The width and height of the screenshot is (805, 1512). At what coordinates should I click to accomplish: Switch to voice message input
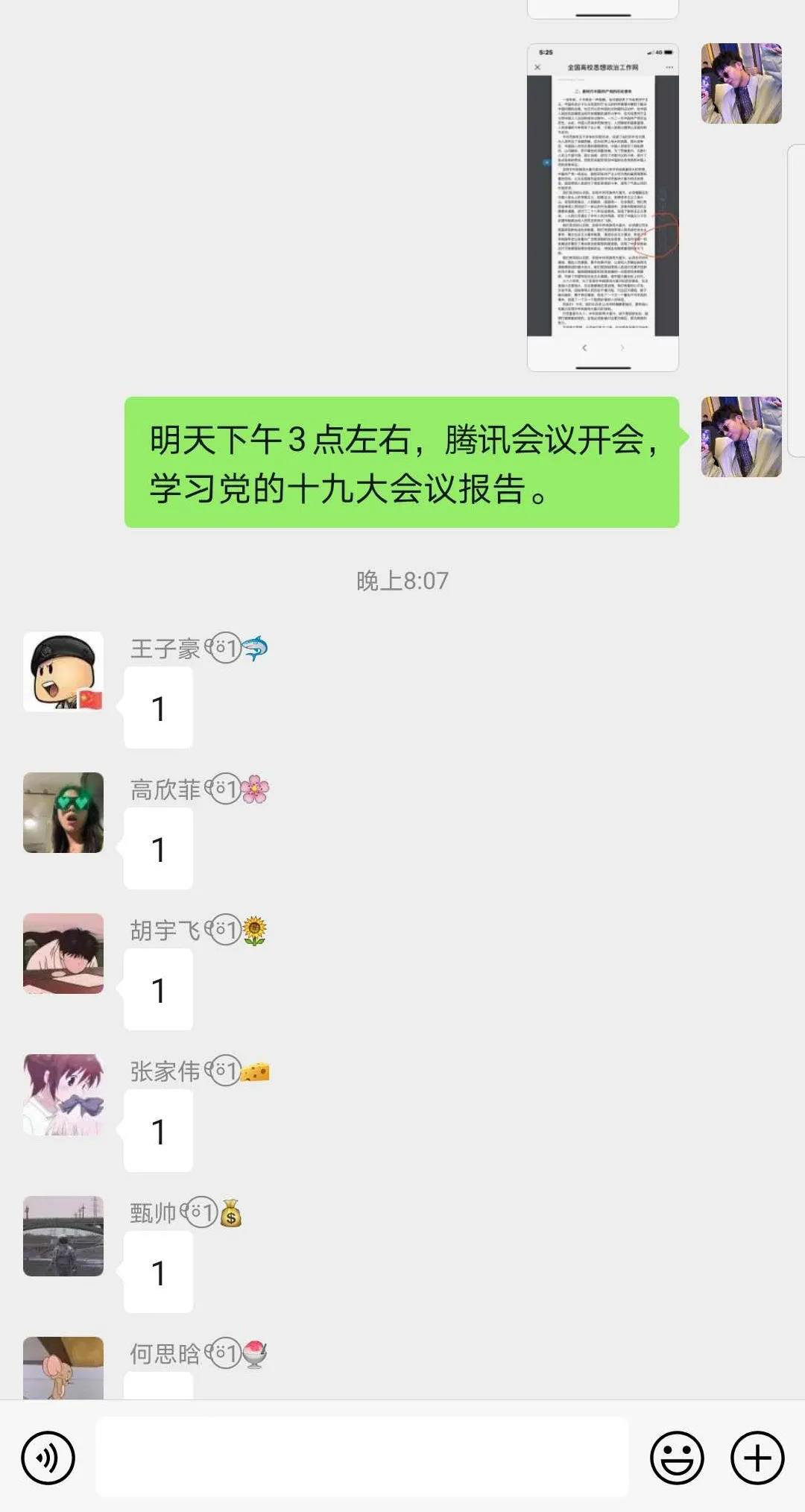click(48, 1458)
